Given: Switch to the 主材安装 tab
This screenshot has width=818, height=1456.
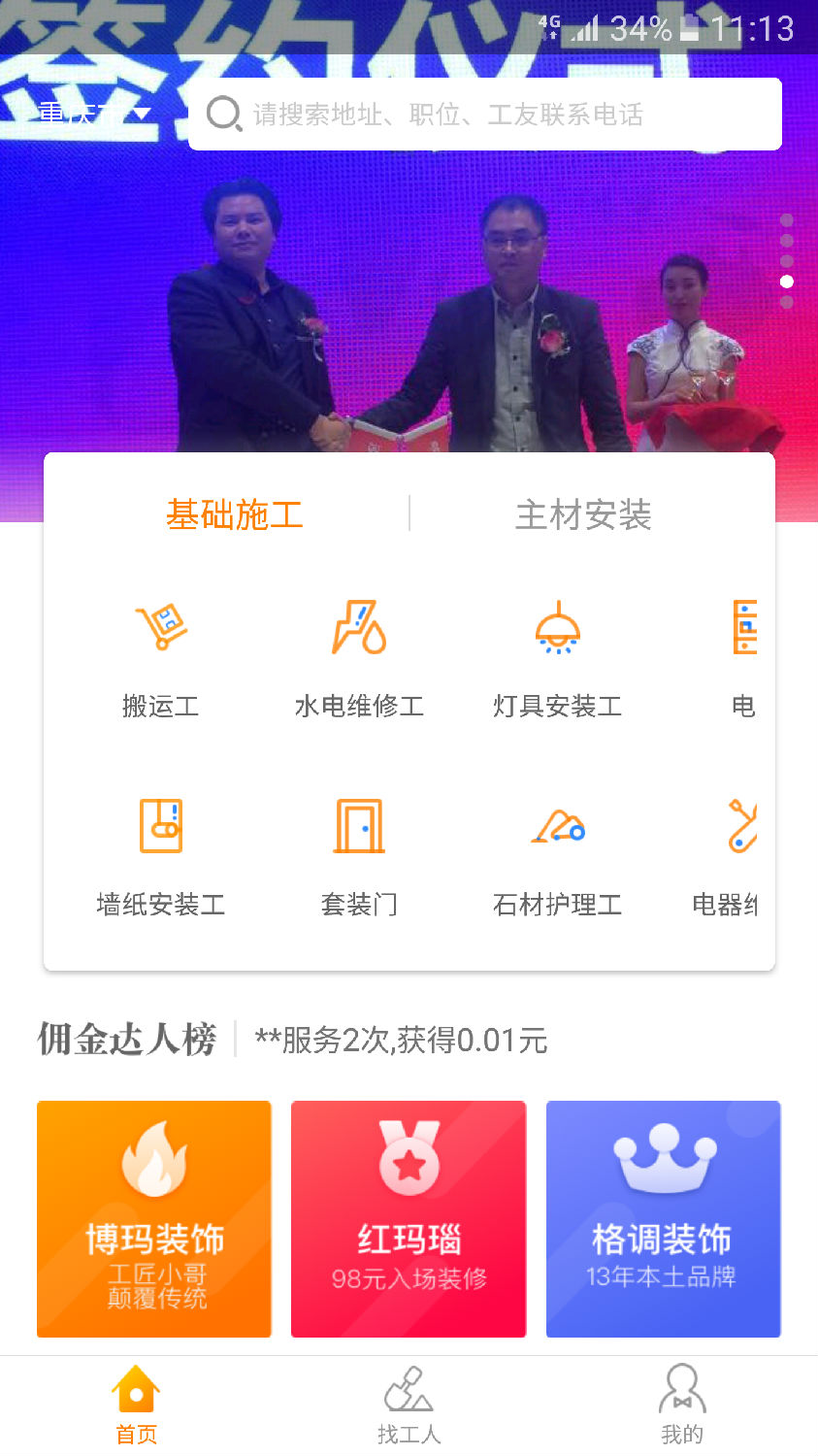Looking at the screenshot, I should click(583, 514).
